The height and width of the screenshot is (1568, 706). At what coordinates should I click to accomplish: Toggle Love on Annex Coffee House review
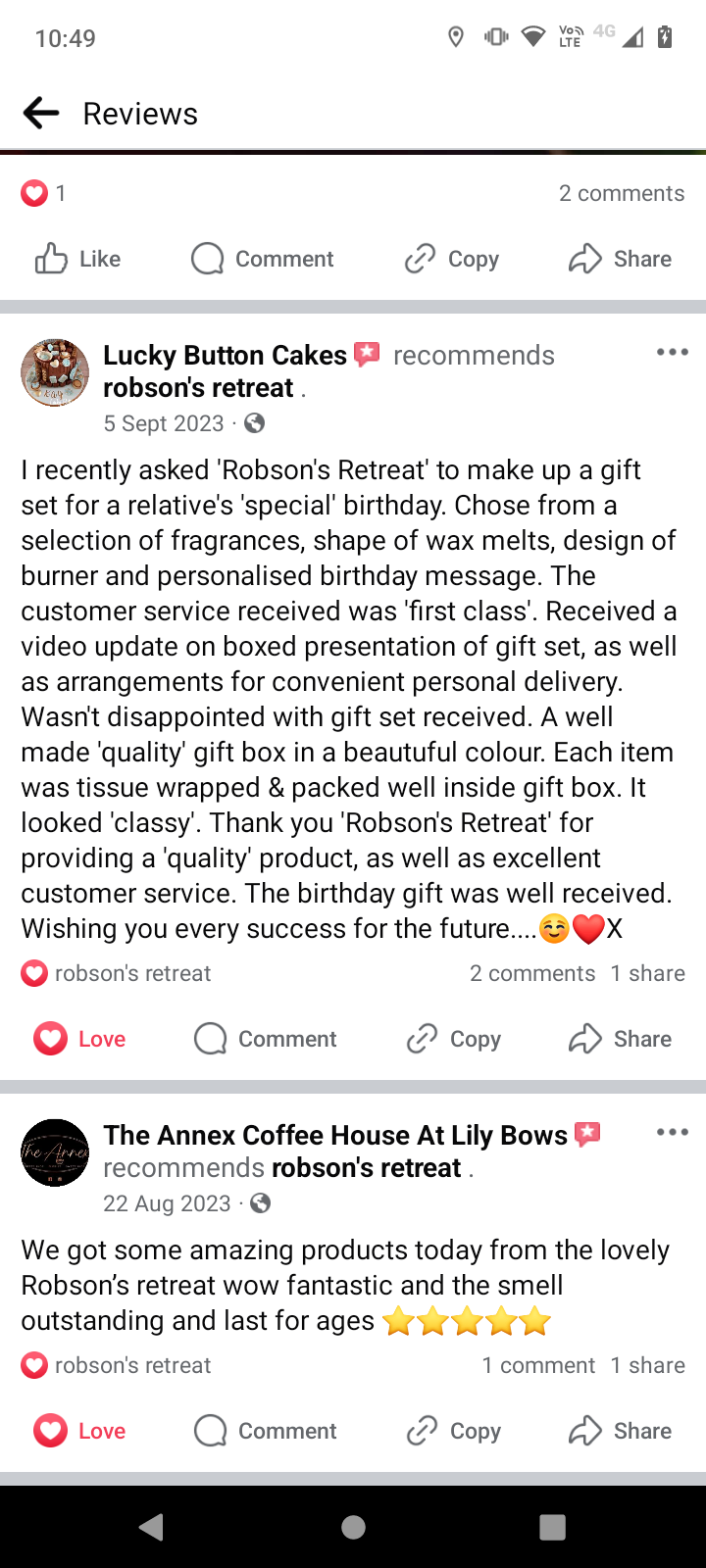(80, 1431)
